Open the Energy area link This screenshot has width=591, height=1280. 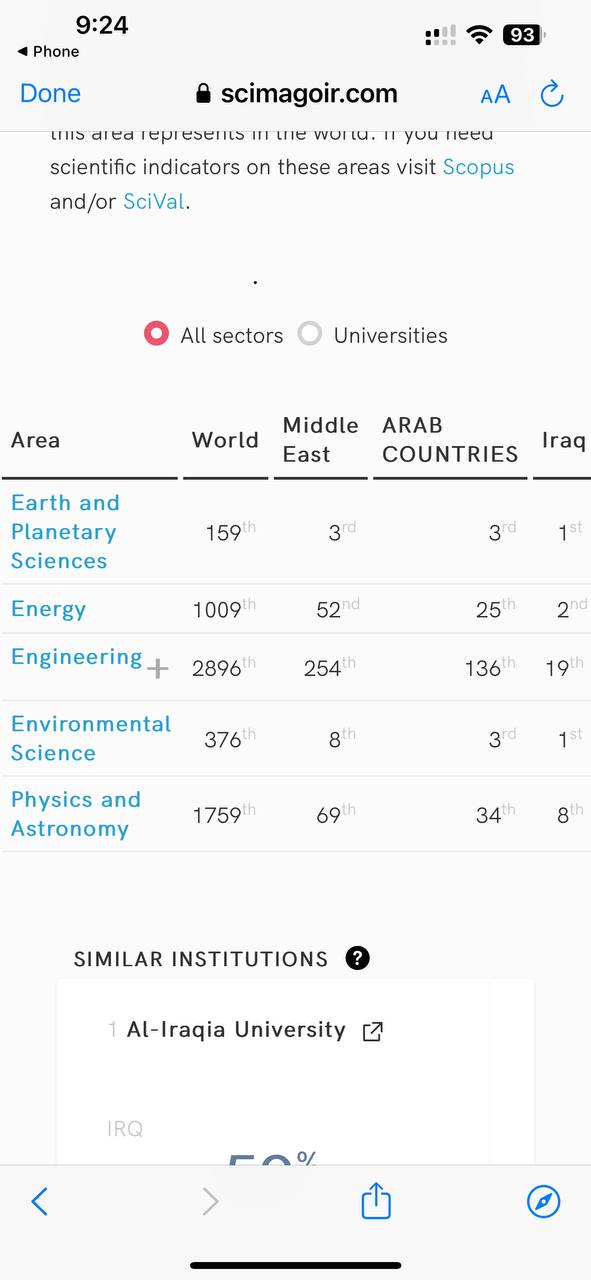coord(48,609)
